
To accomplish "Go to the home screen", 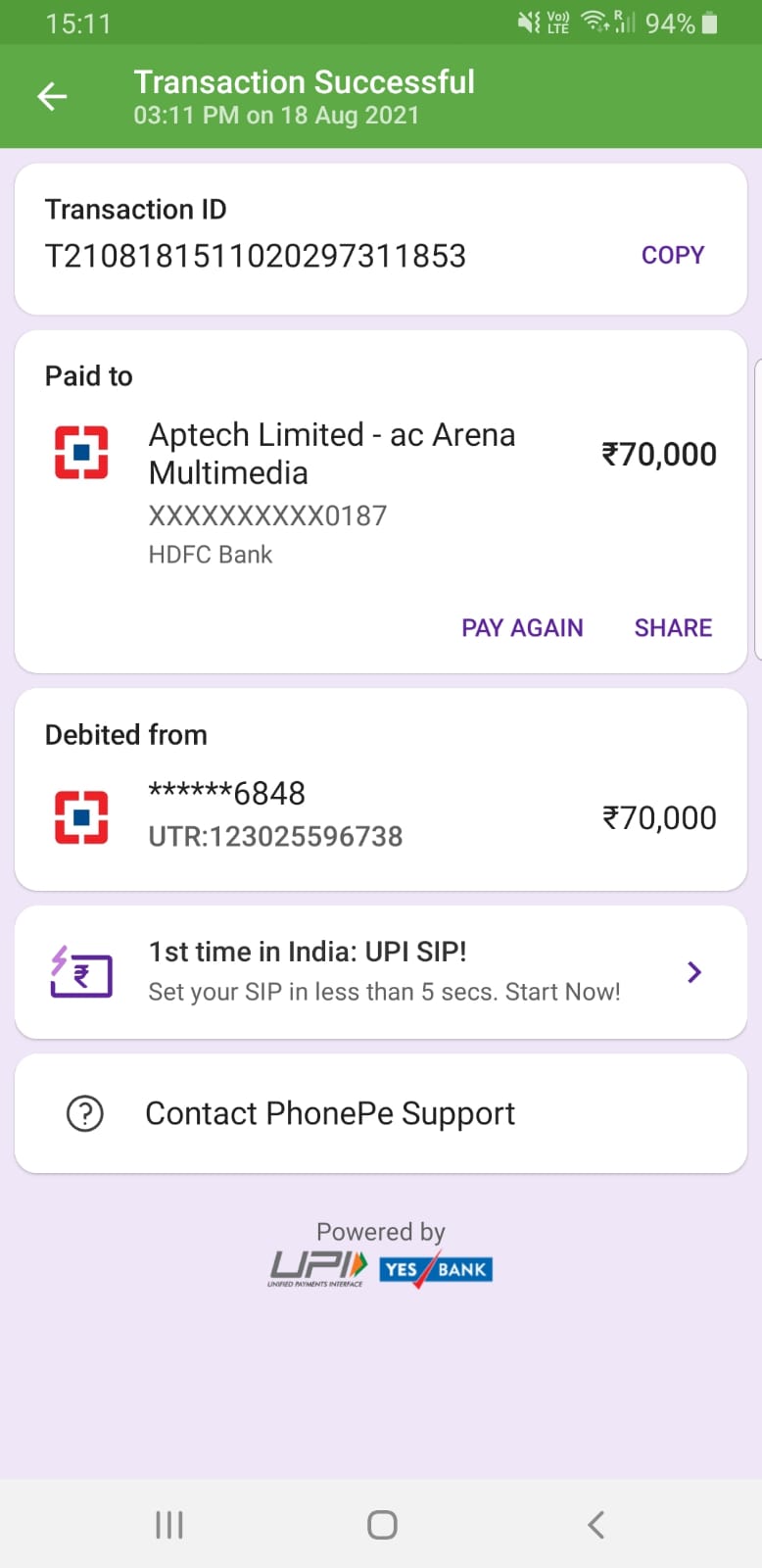I will tap(382, 1525).
